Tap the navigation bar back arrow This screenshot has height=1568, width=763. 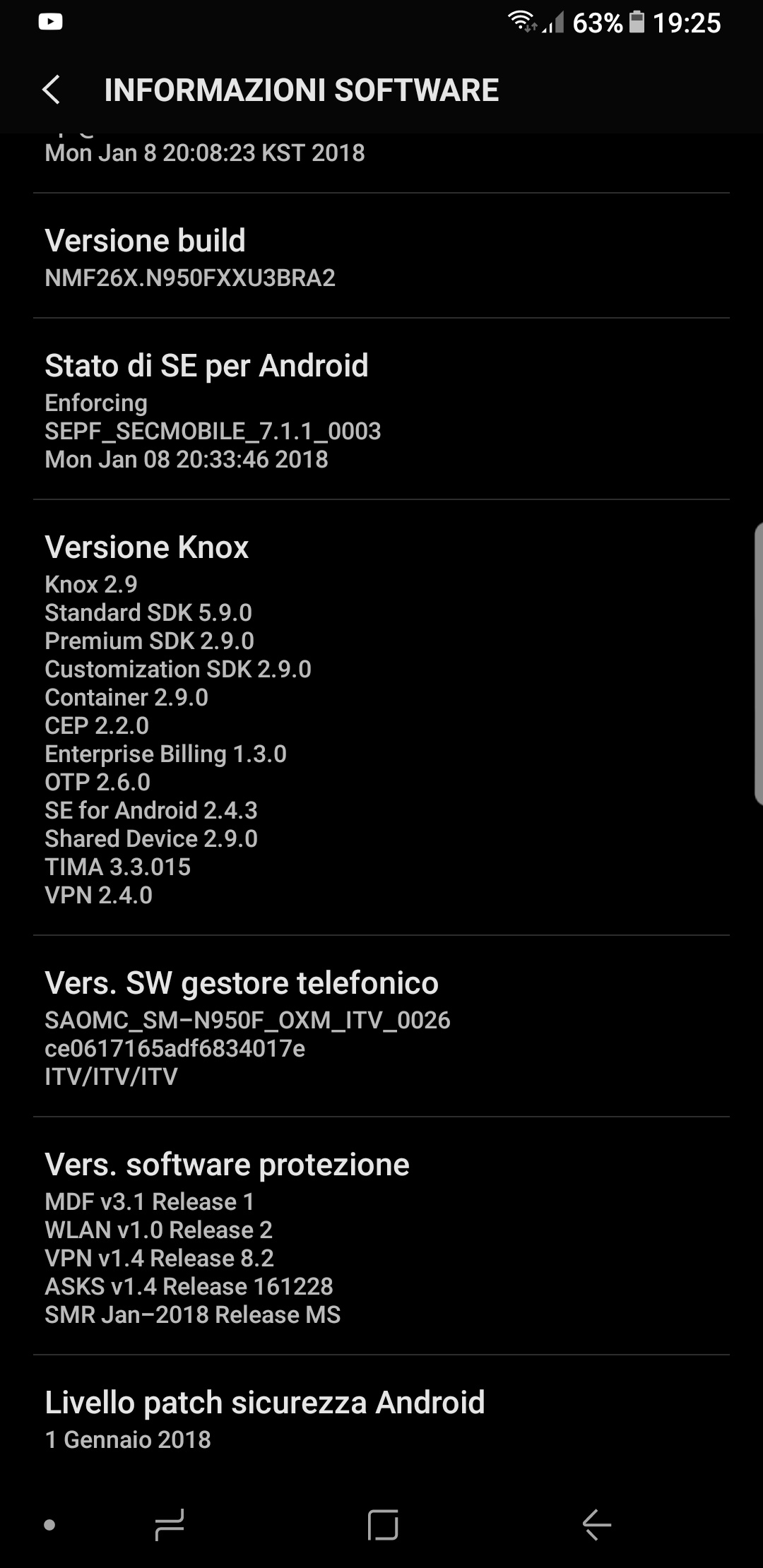pyautogui.click(x=596, y=1525)
